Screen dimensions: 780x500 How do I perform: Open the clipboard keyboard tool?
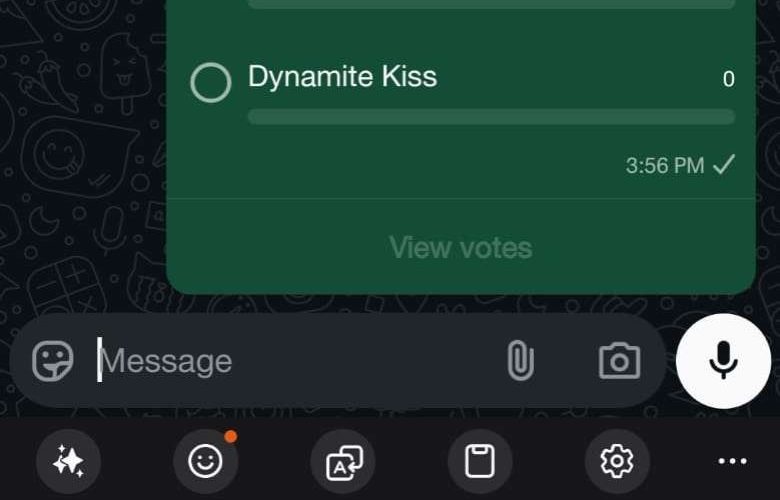480,461
